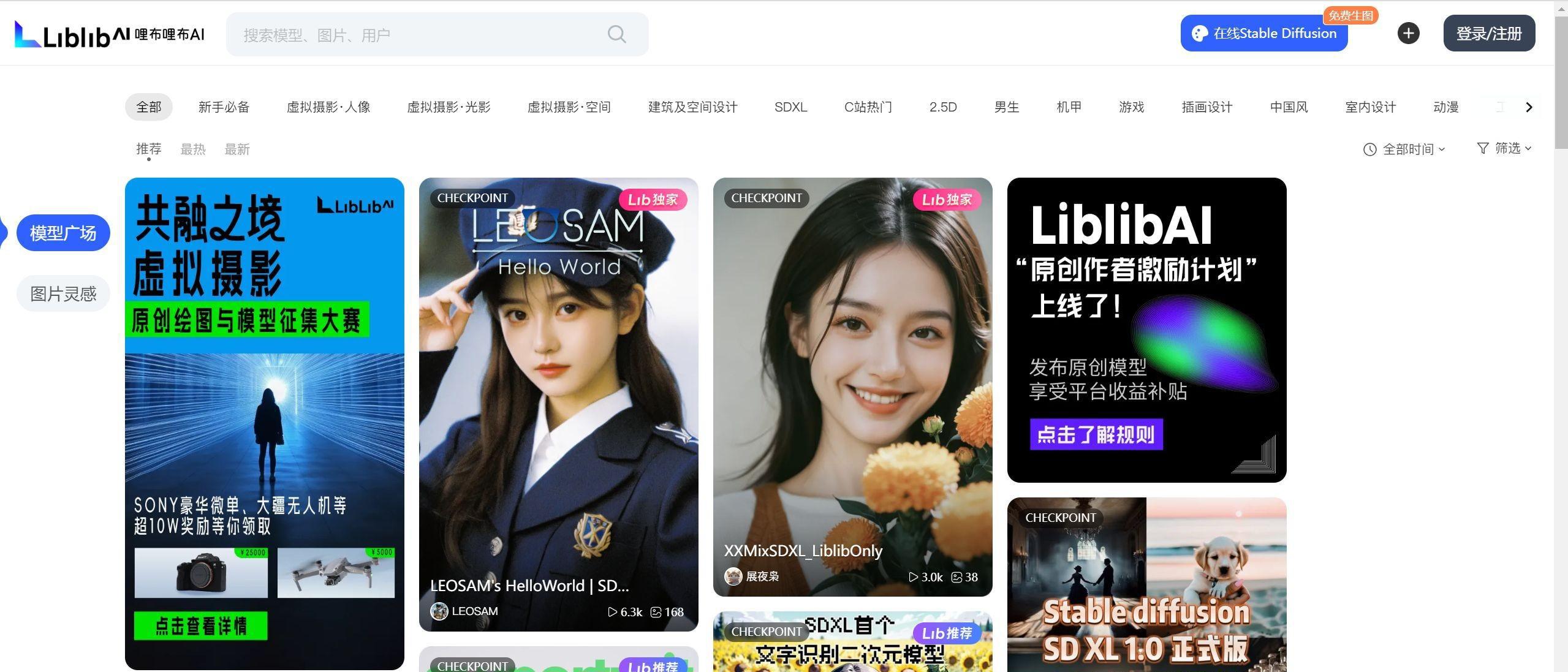Screen dimensions: 1568x672
Task: Select the 中国风 category
Action: pyautogui.click(x=1289, y=107)
